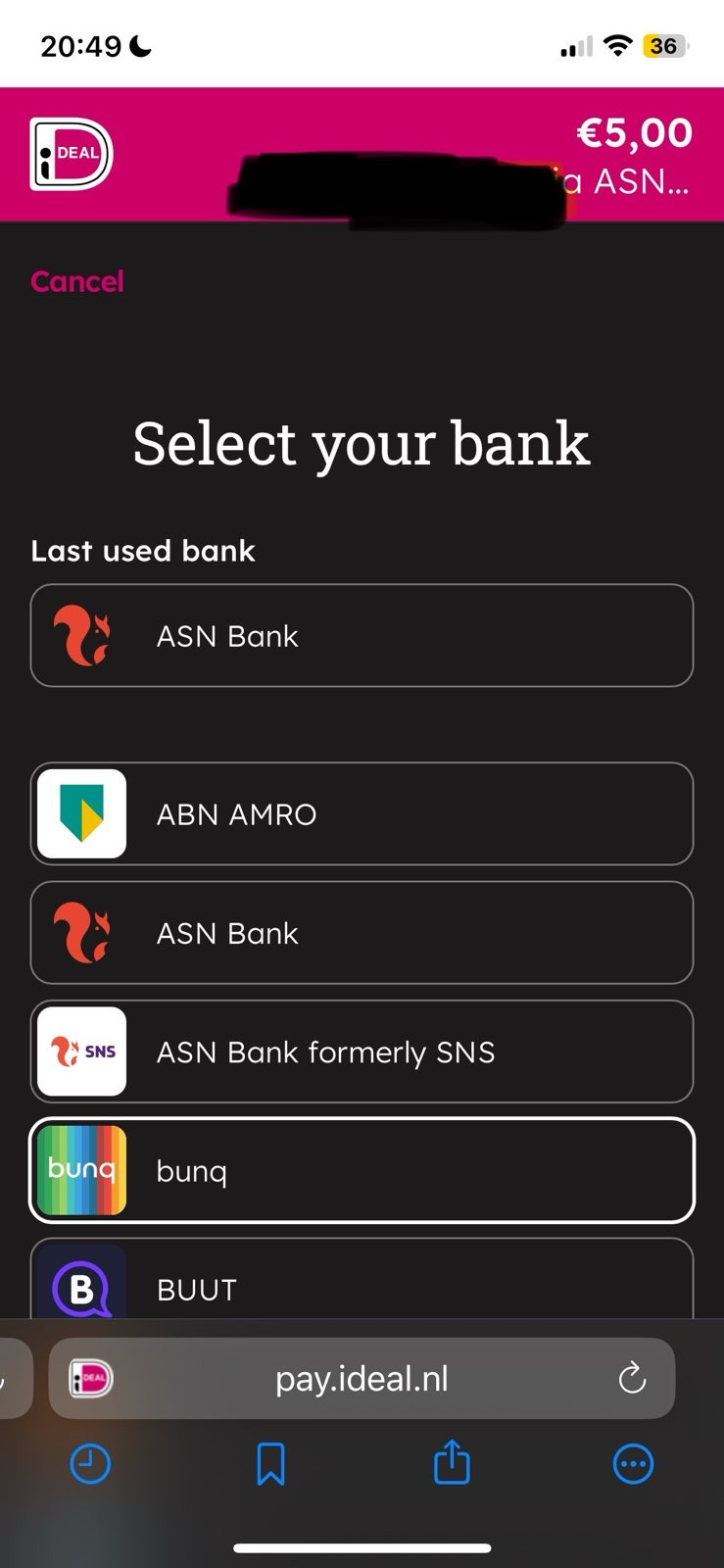Choose ABN AMRO as your bank
This screenshot has width=724, height=1568.
click(x=362, y=814)
